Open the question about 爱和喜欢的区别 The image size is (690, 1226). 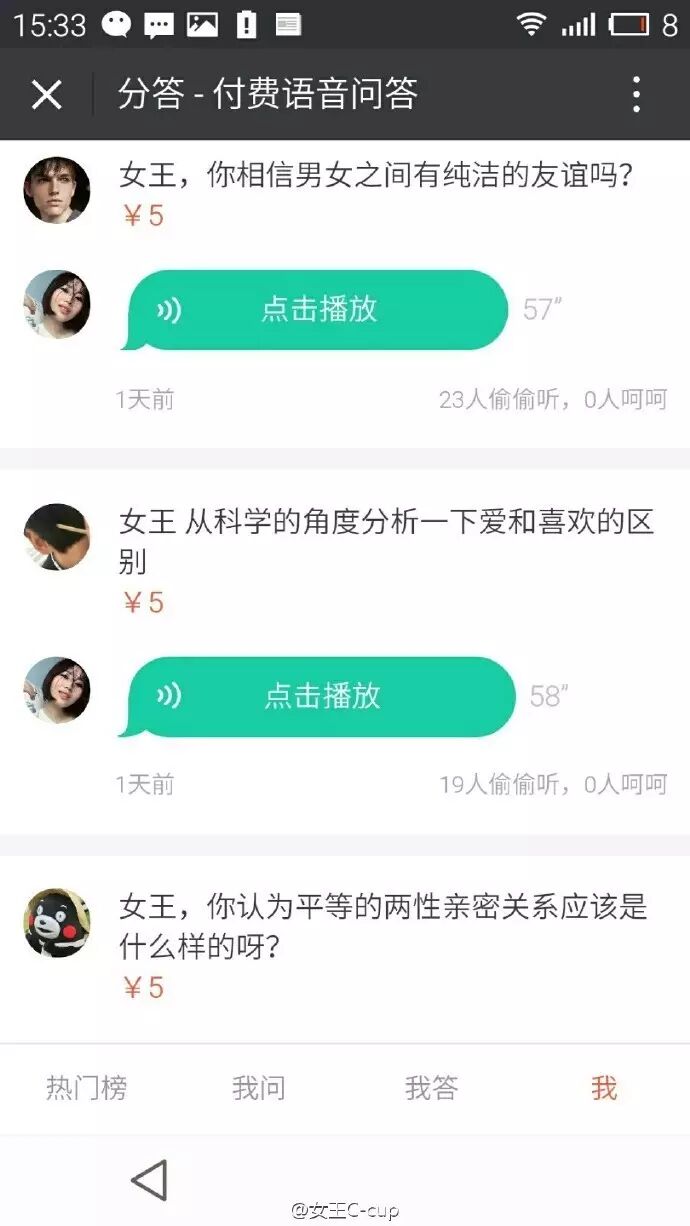coord(386,542)
